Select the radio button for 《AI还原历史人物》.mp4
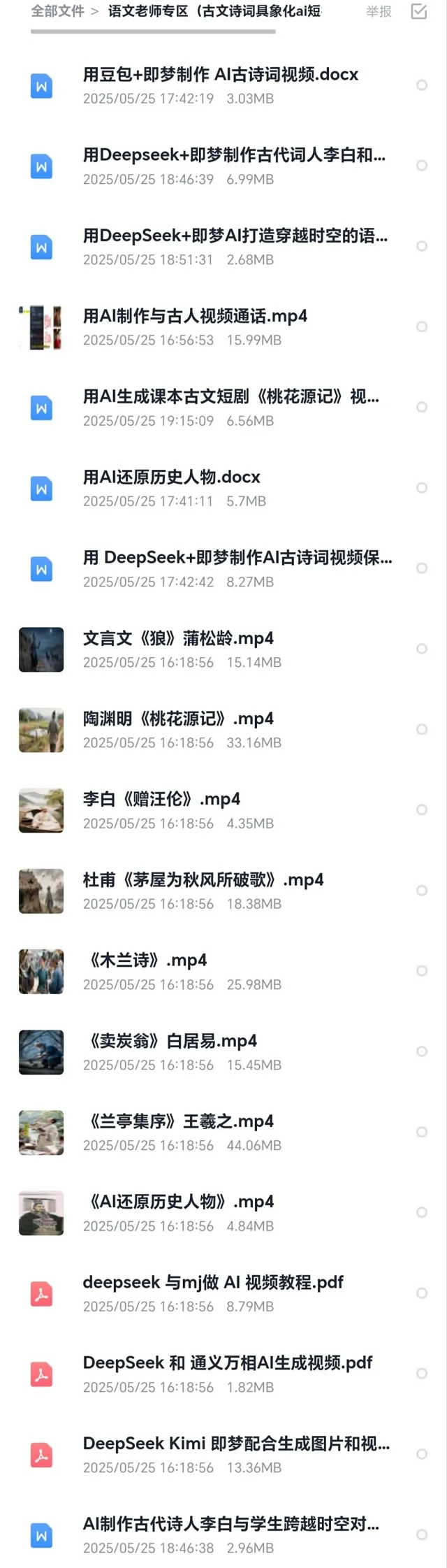 tap(422, 1212)
